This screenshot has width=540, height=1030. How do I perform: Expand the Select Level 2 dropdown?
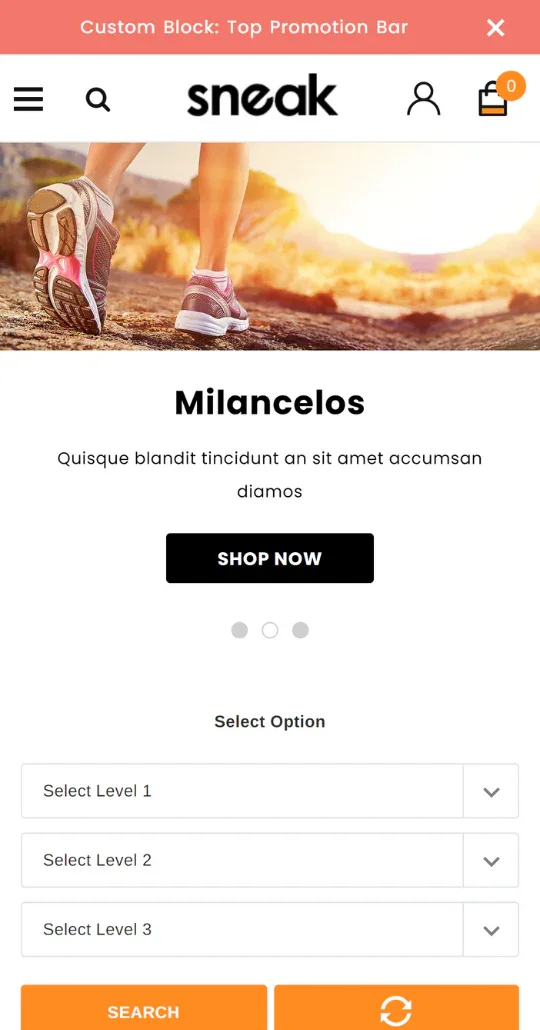(x=270, y=860)
